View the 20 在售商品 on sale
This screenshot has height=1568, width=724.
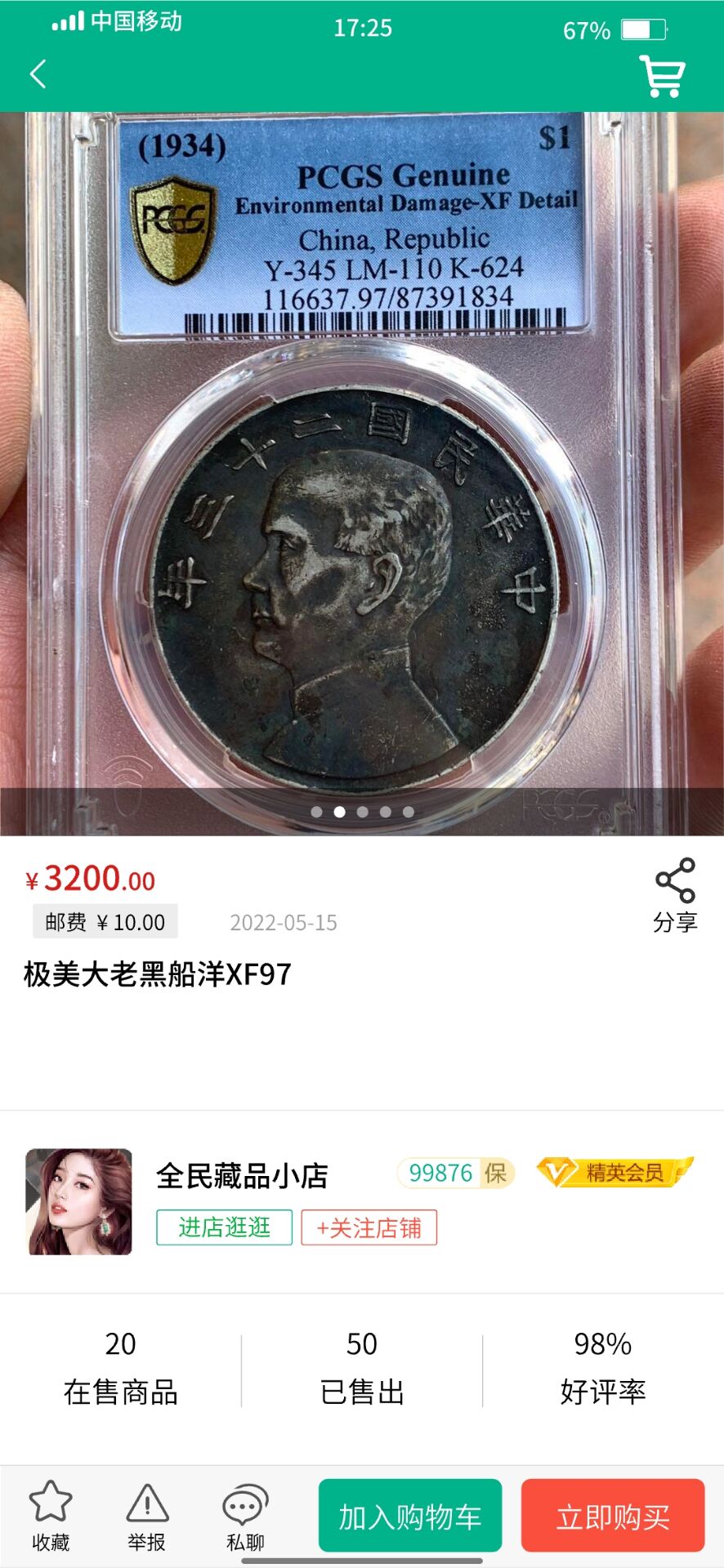(x=121, y=1367)
